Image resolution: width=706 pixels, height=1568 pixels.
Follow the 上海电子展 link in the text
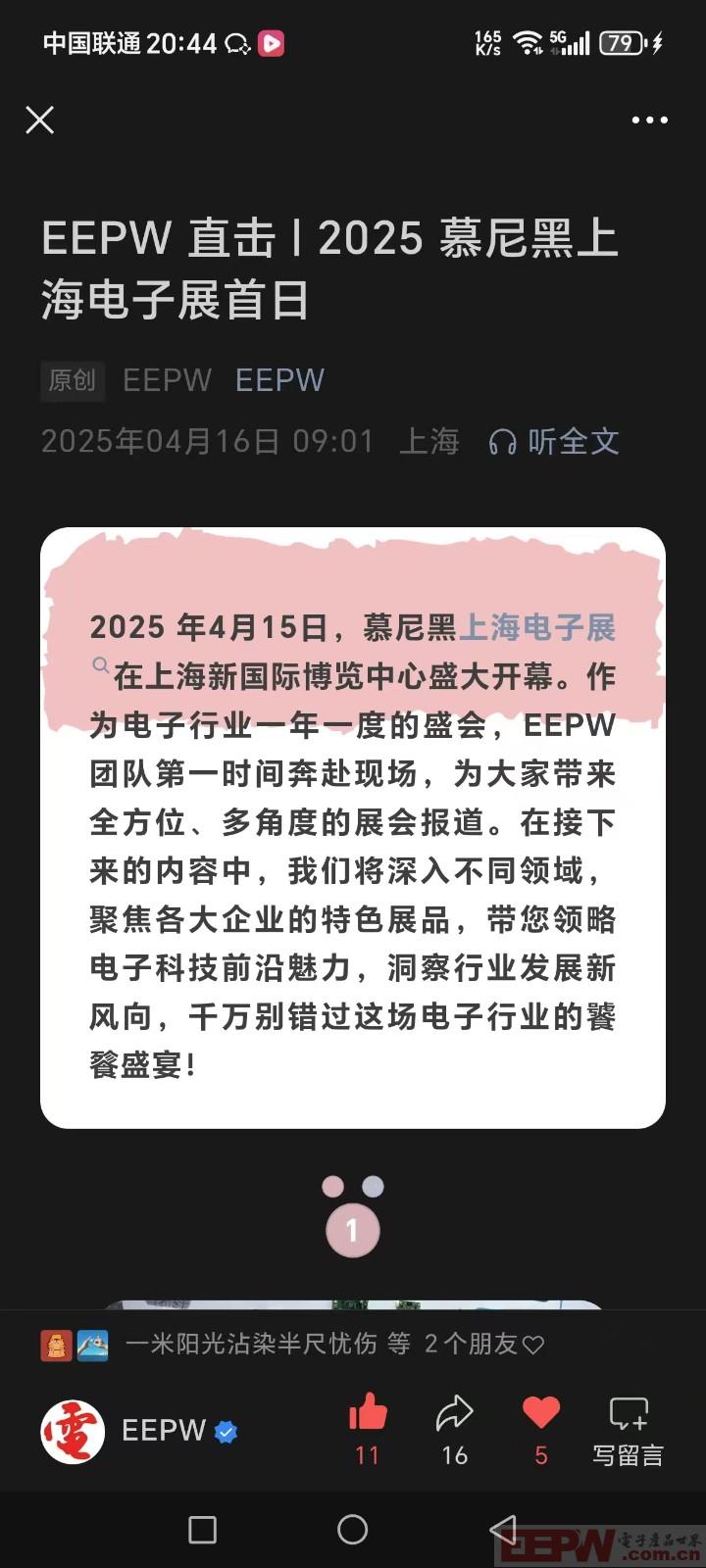(x=536, y=627)
